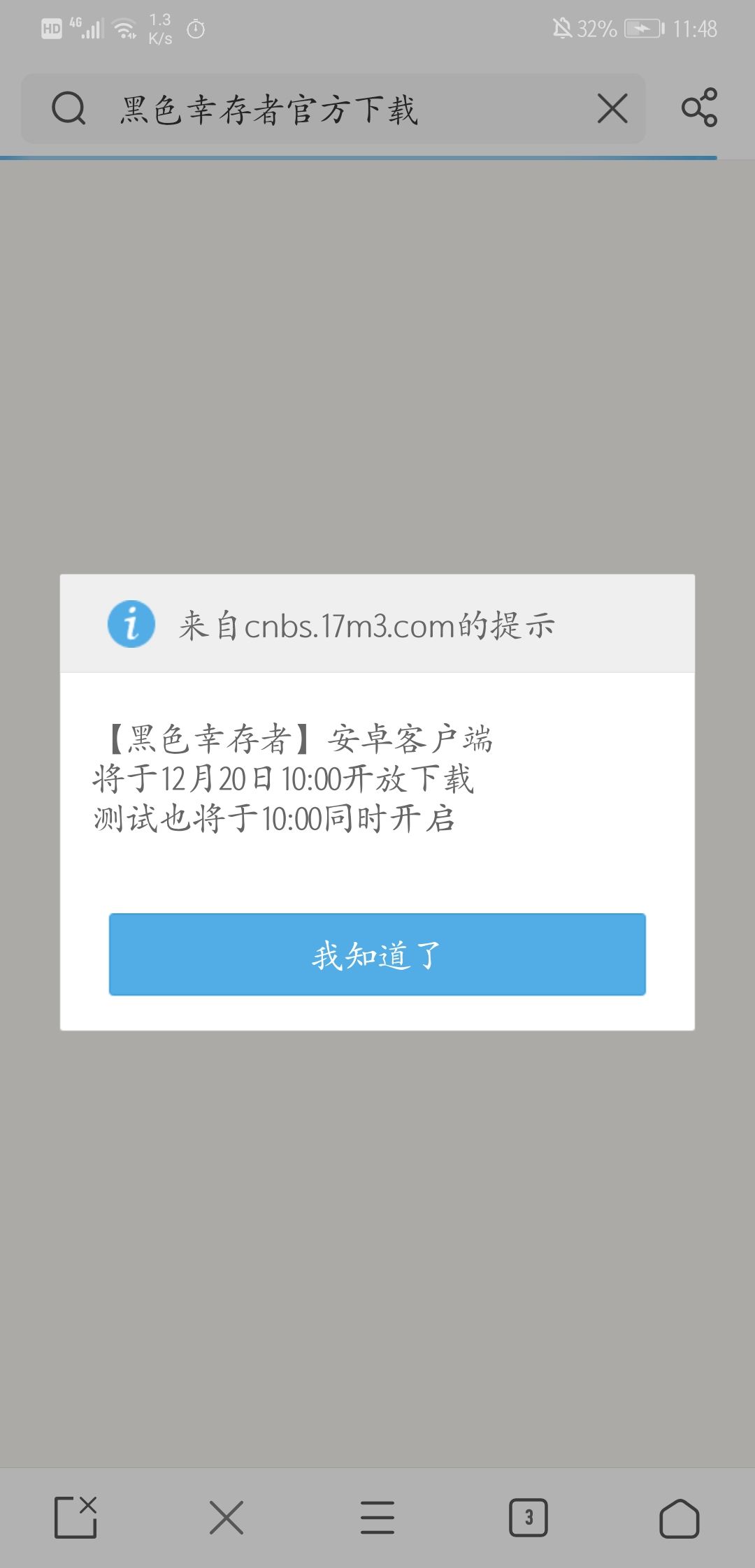
Task: Tap the battery charging indicator
Action: click(x=644, y=29)
